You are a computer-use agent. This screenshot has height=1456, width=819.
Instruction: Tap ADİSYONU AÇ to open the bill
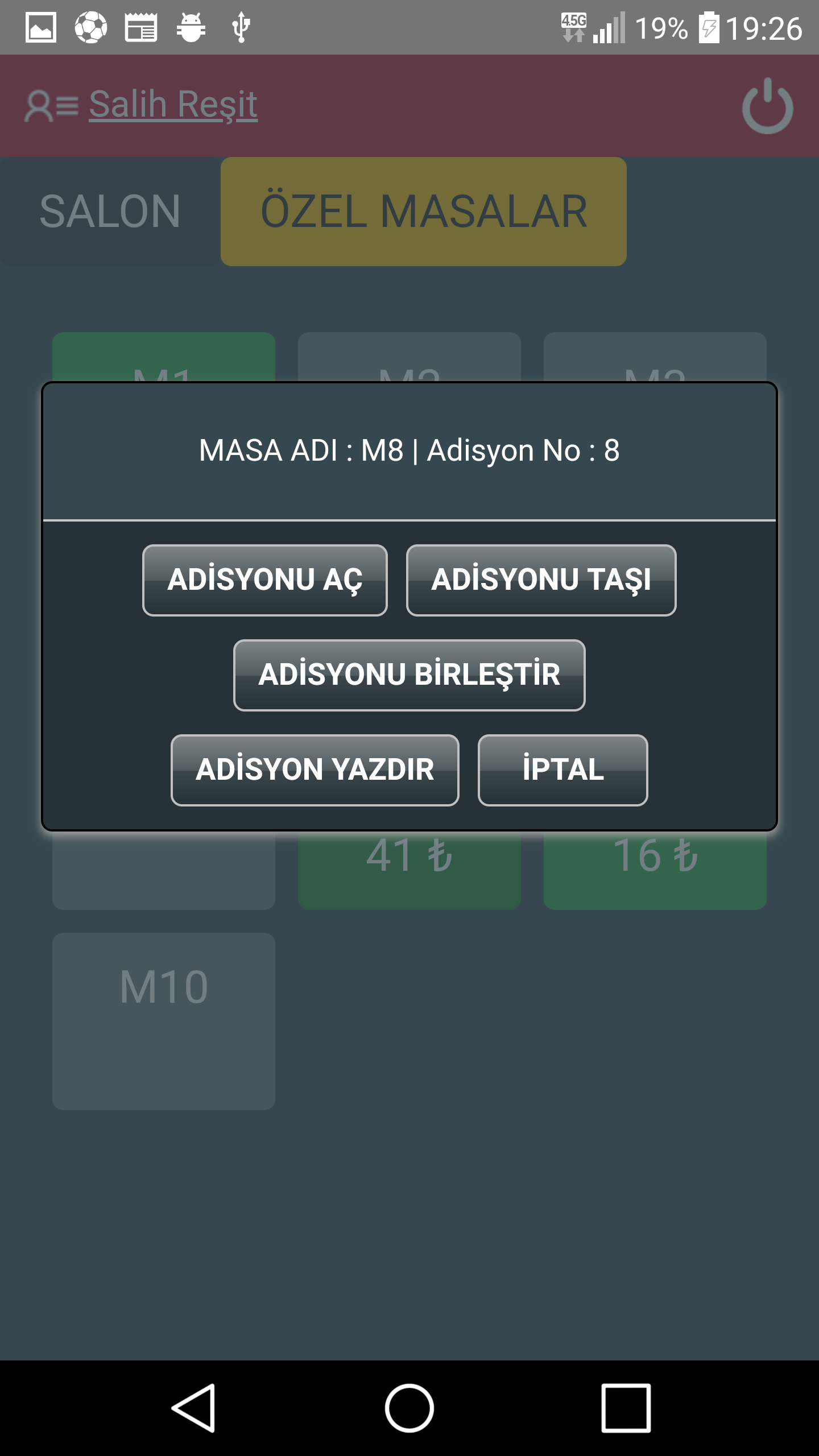point(265,580)
